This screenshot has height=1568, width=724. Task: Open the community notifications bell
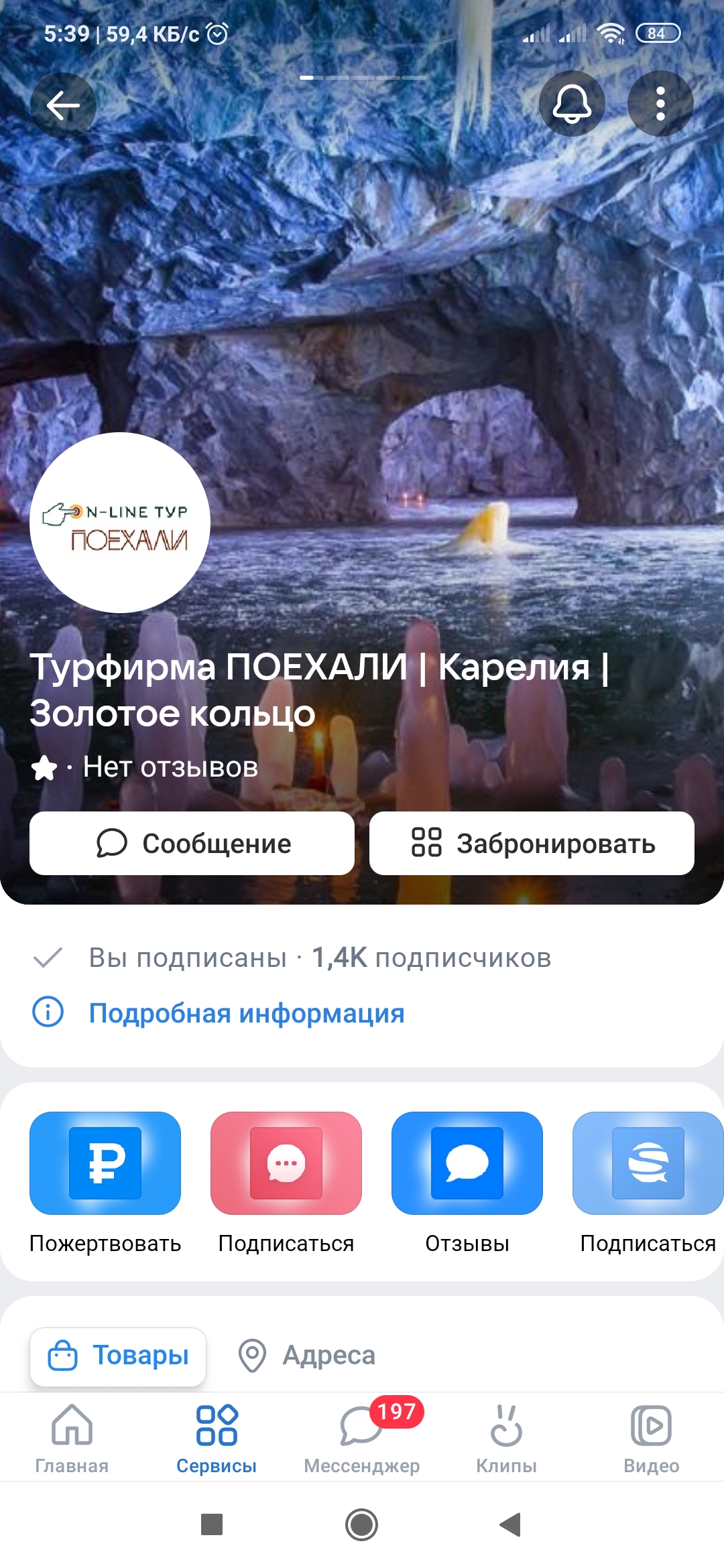[x=572, y=104]
